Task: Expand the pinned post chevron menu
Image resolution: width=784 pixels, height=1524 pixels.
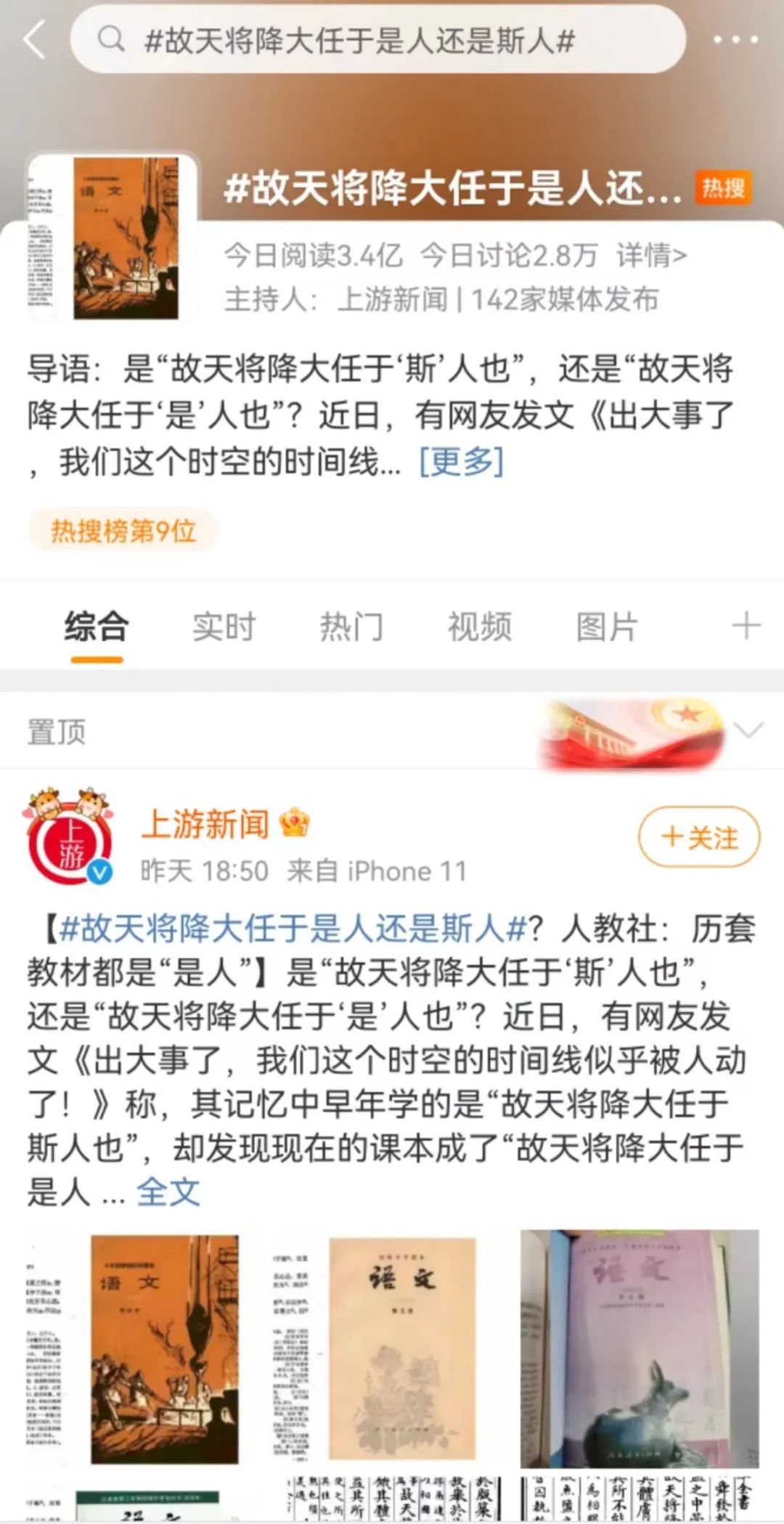Action: click(x=748, y=730)
